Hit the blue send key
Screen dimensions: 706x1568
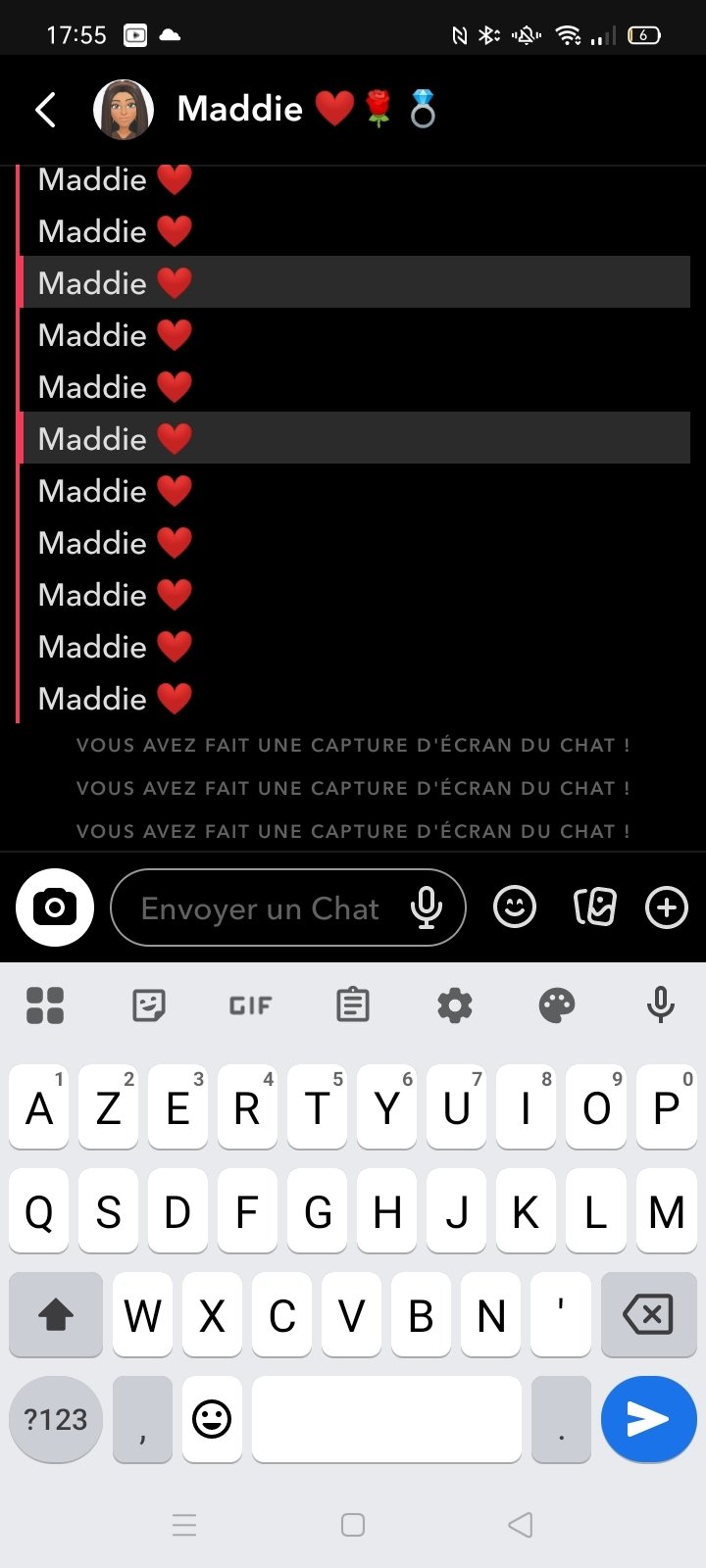(648, 1419)
